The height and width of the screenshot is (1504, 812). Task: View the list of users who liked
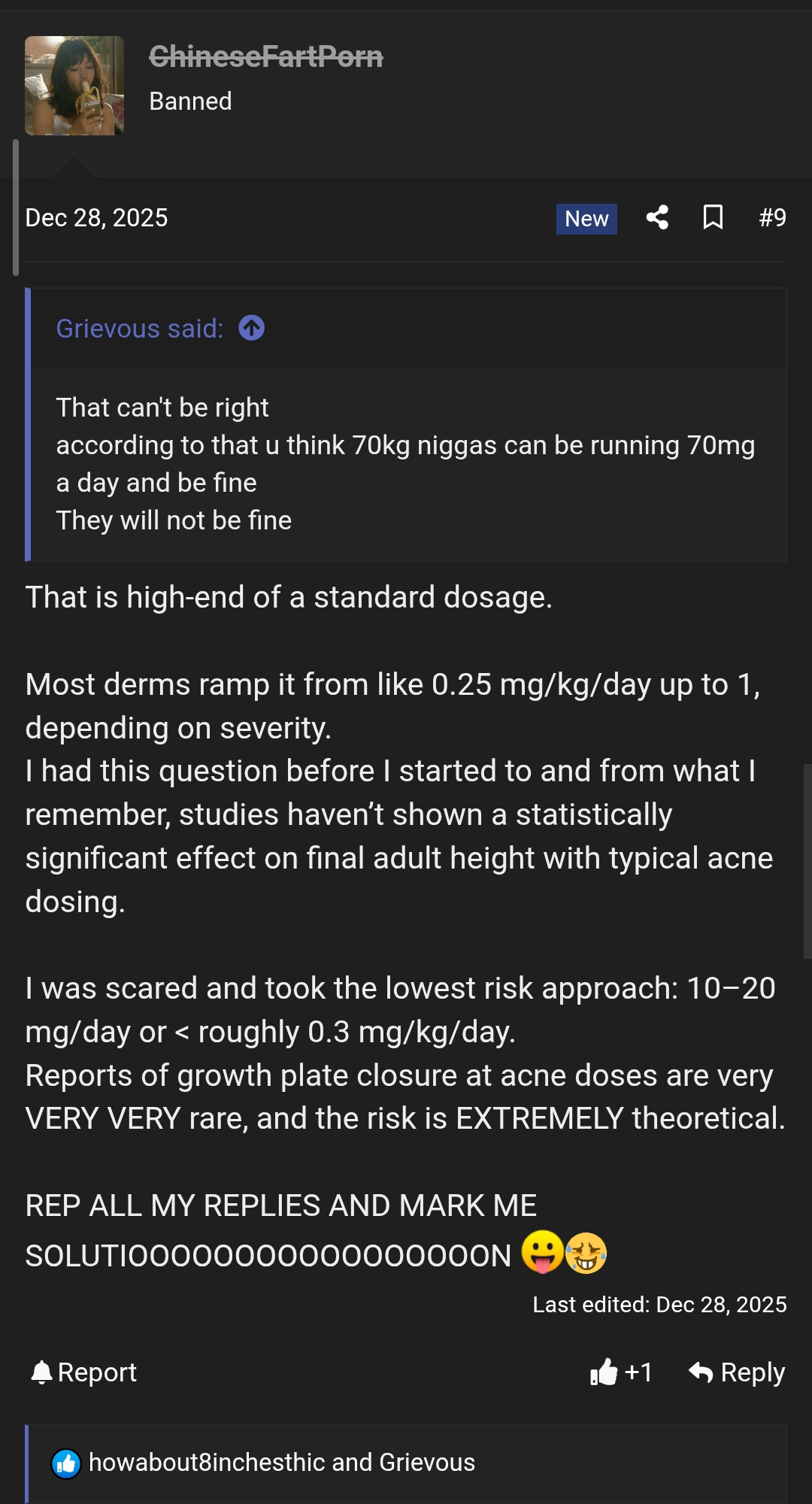(281, 1463)
